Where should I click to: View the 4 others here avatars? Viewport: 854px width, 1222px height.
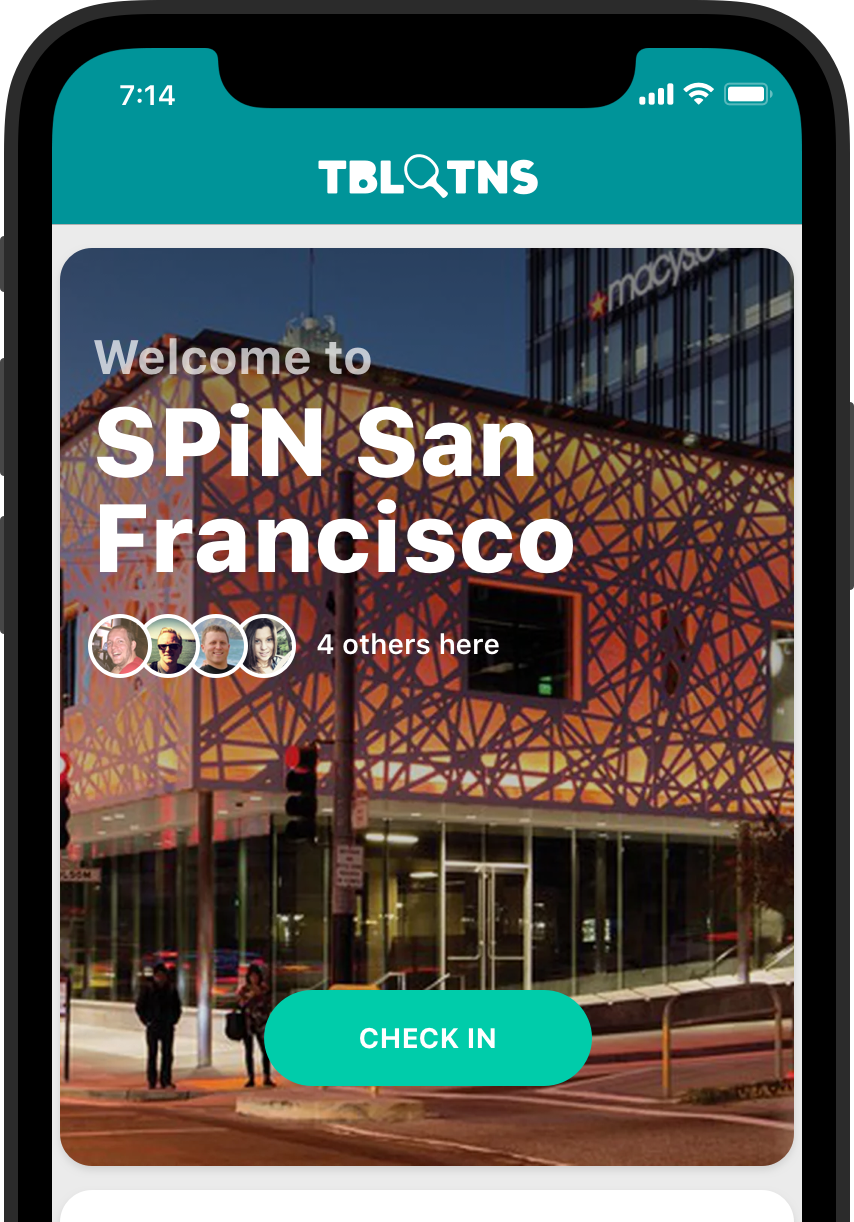(x=192, y=645)
